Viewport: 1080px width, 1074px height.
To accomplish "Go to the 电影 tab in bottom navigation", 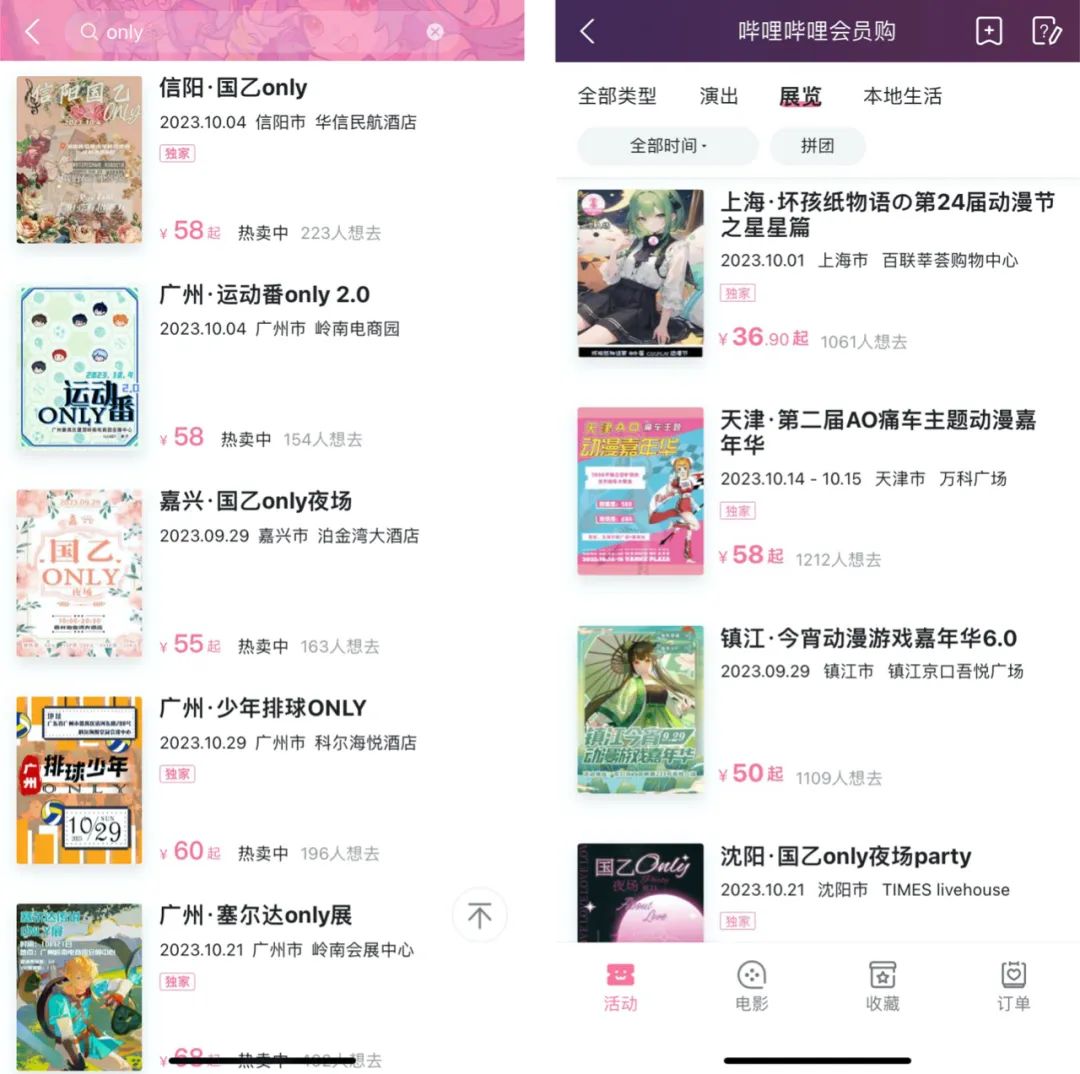I will click(751, 986).
